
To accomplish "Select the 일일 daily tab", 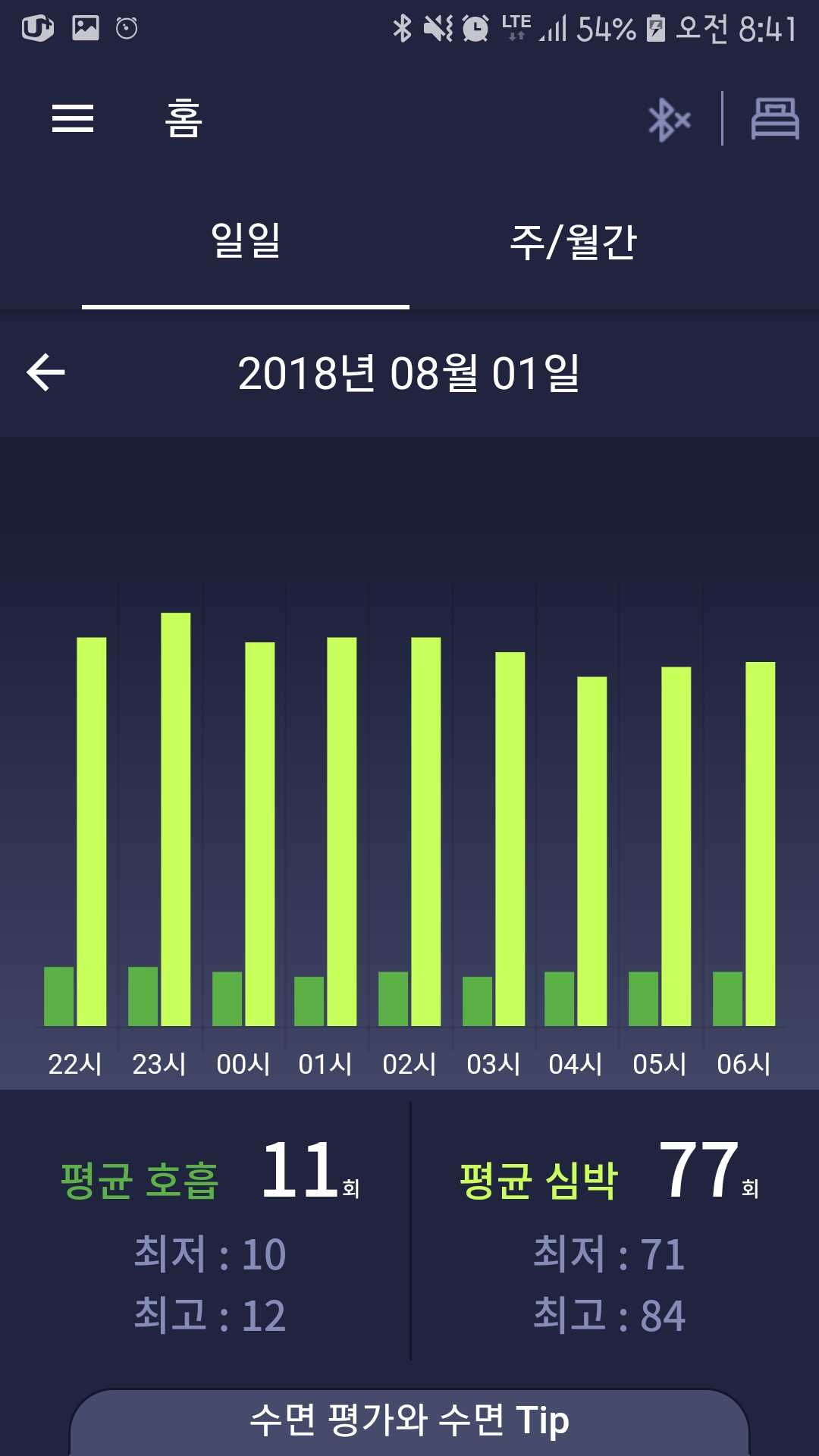I will click(246, 241).
